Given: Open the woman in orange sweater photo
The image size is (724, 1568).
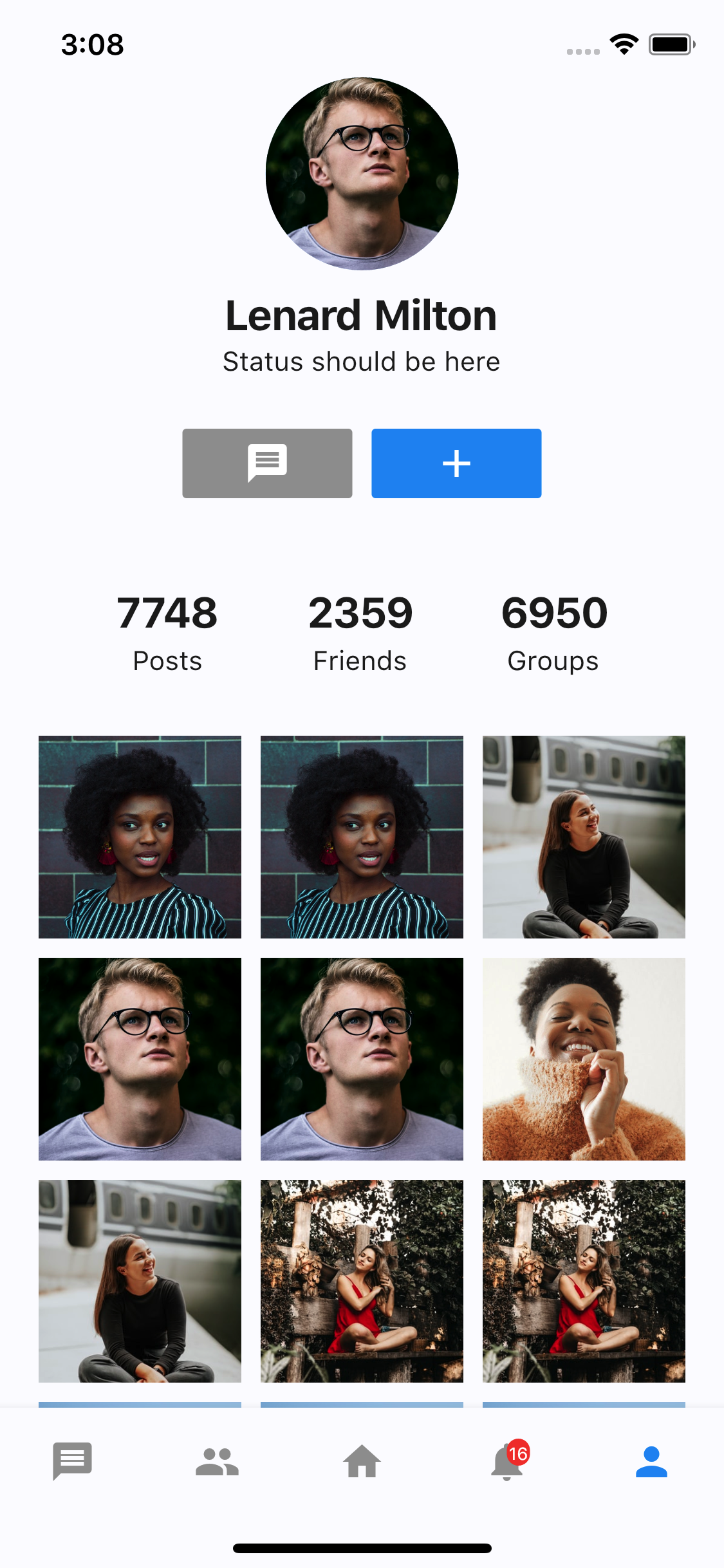Looking at the screenshot, I should pyautogui.click(x=584, y=1059).
